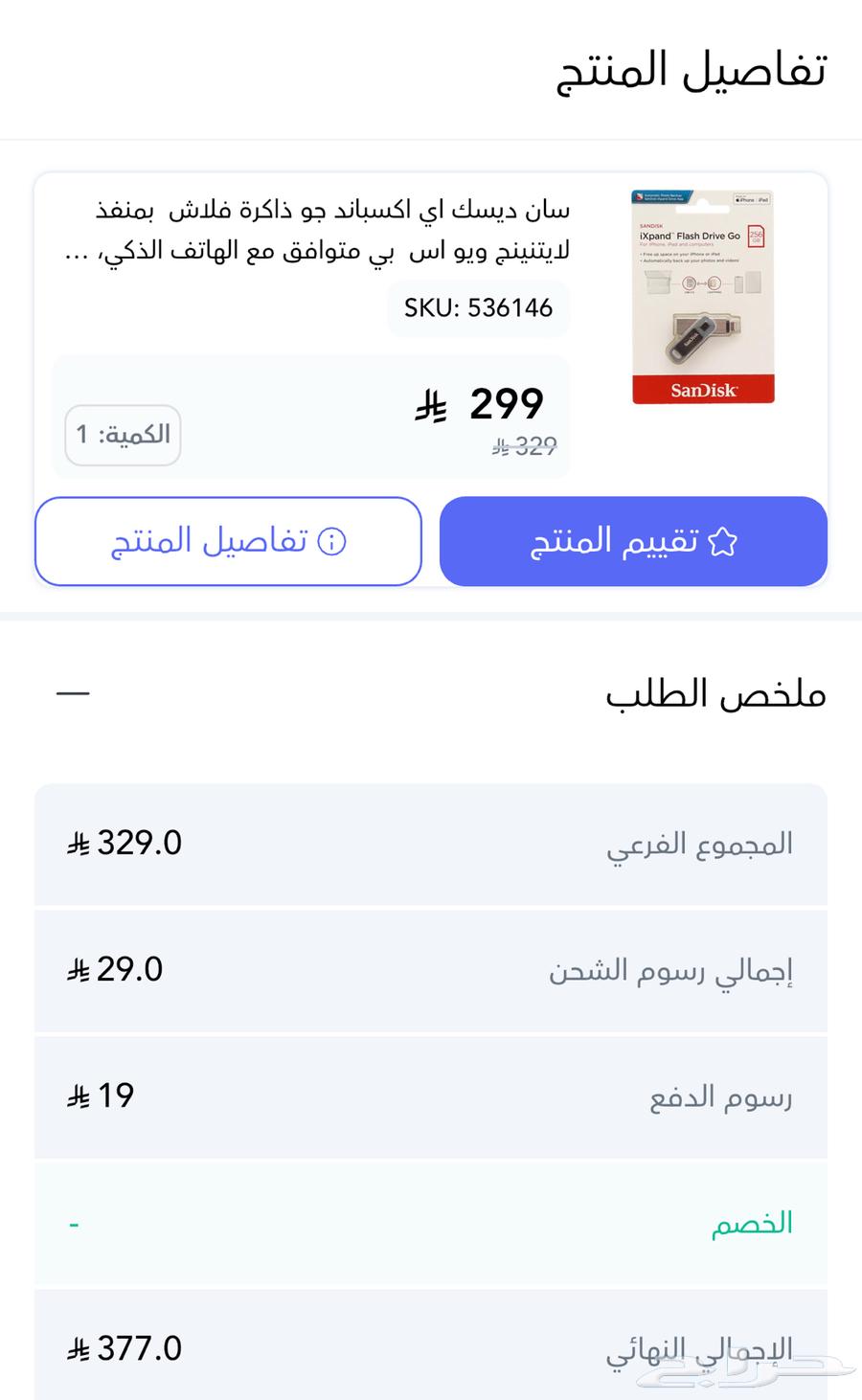Tap the تقييم المنتج rate product button

point(633,541)
